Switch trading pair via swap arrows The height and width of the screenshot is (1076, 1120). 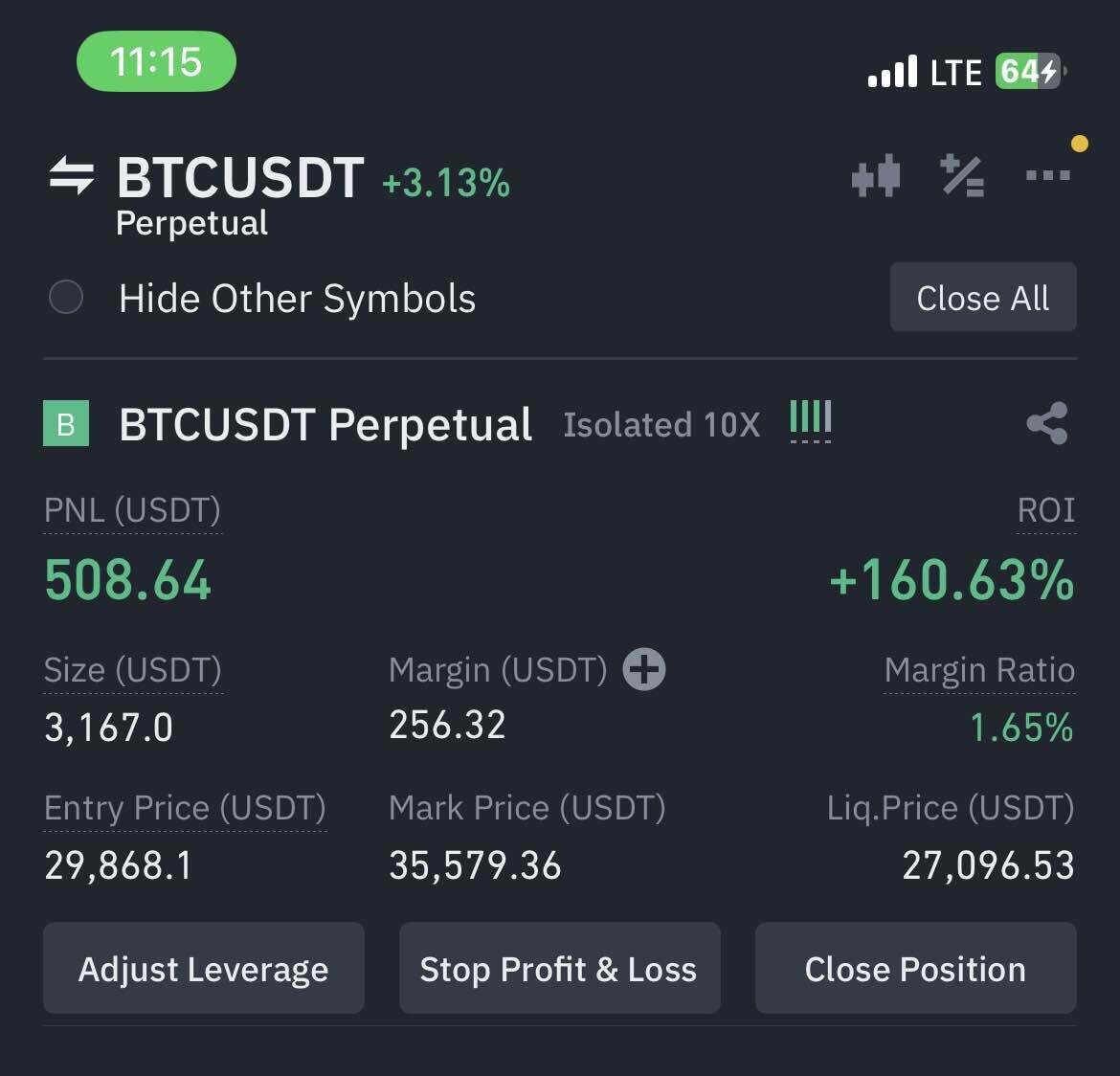(72, 176)
